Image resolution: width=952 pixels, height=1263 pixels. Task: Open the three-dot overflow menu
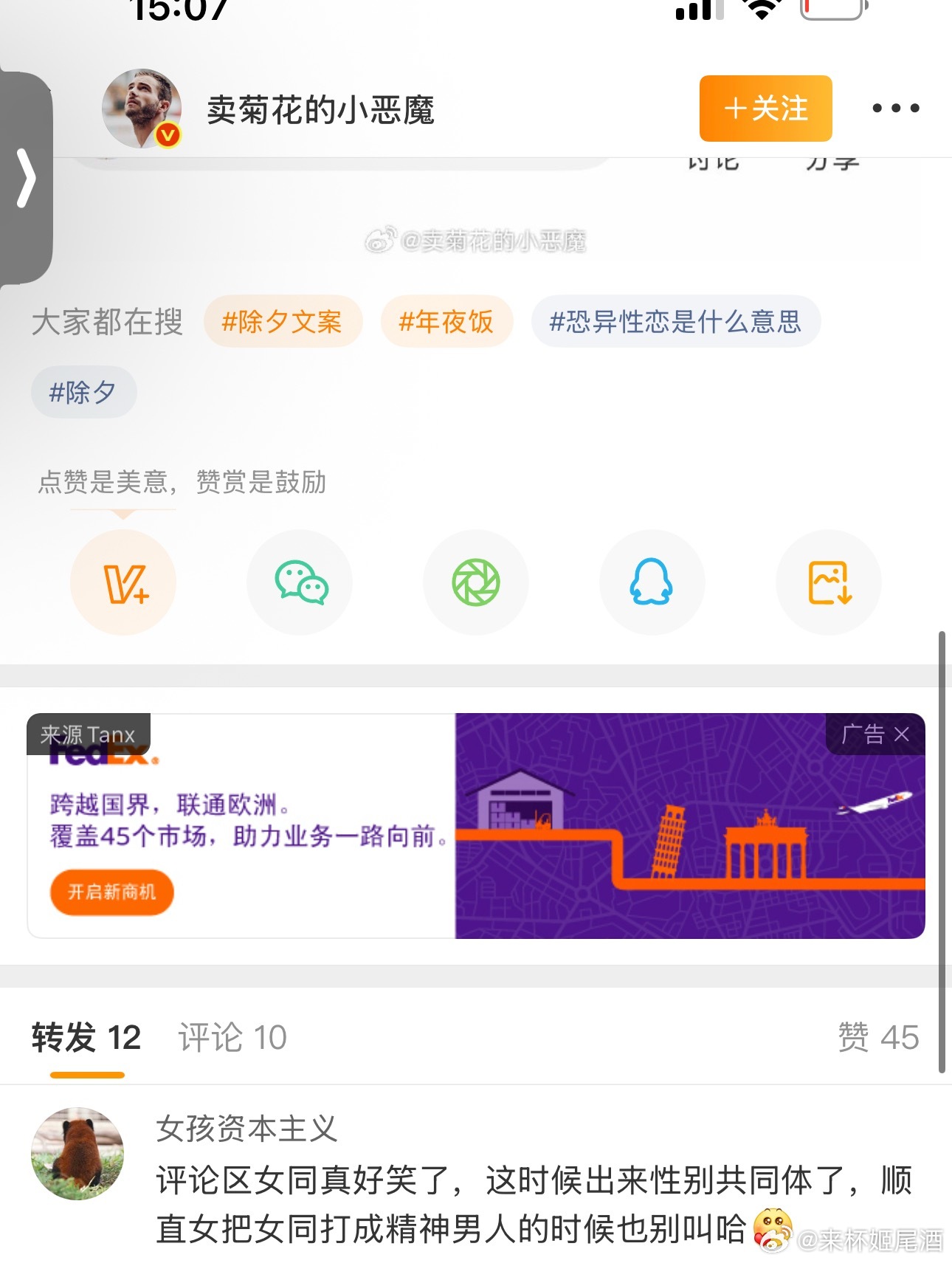tap(895, 109)
